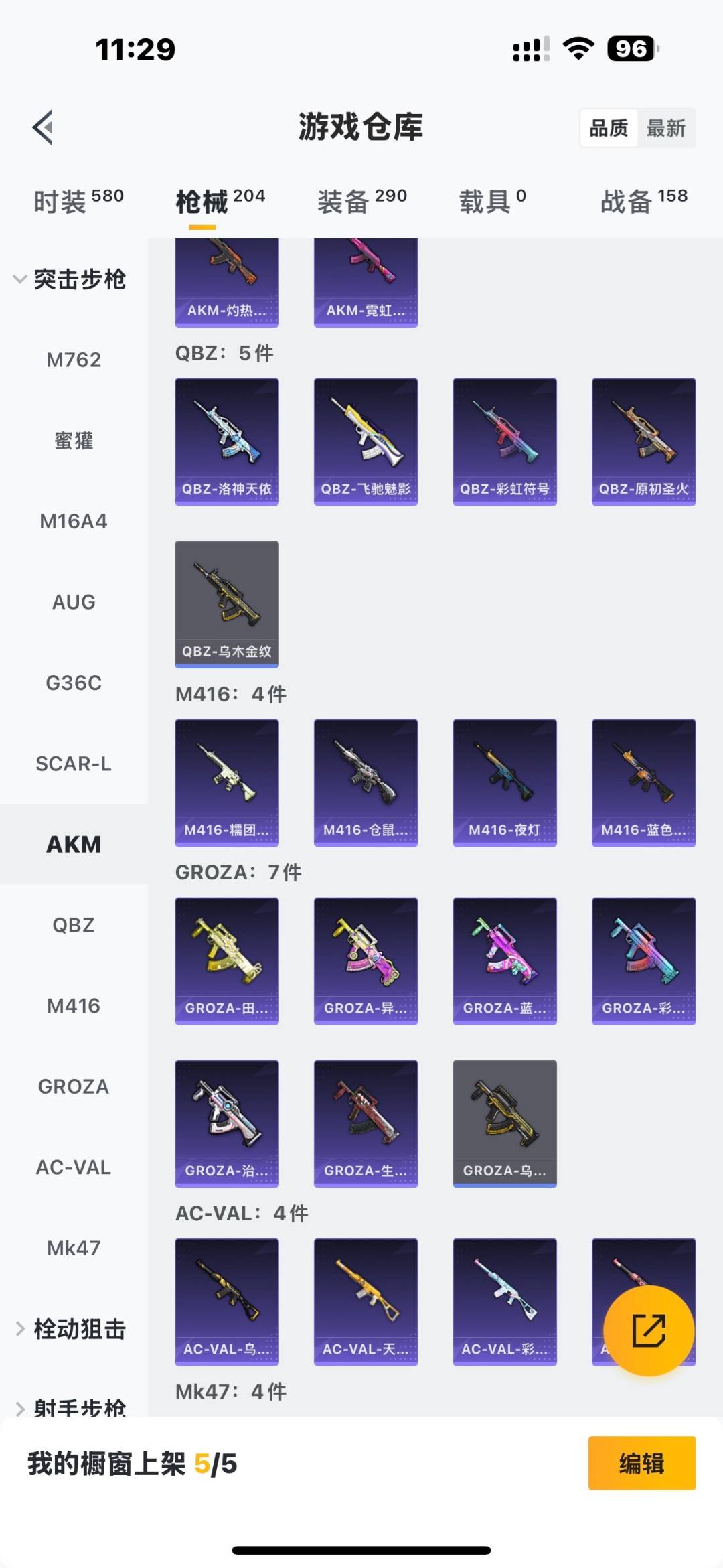The image size is (723, 1568).
Task: Open the QBZ-飞驰魅影 skin
Action: tap(366, 441)
